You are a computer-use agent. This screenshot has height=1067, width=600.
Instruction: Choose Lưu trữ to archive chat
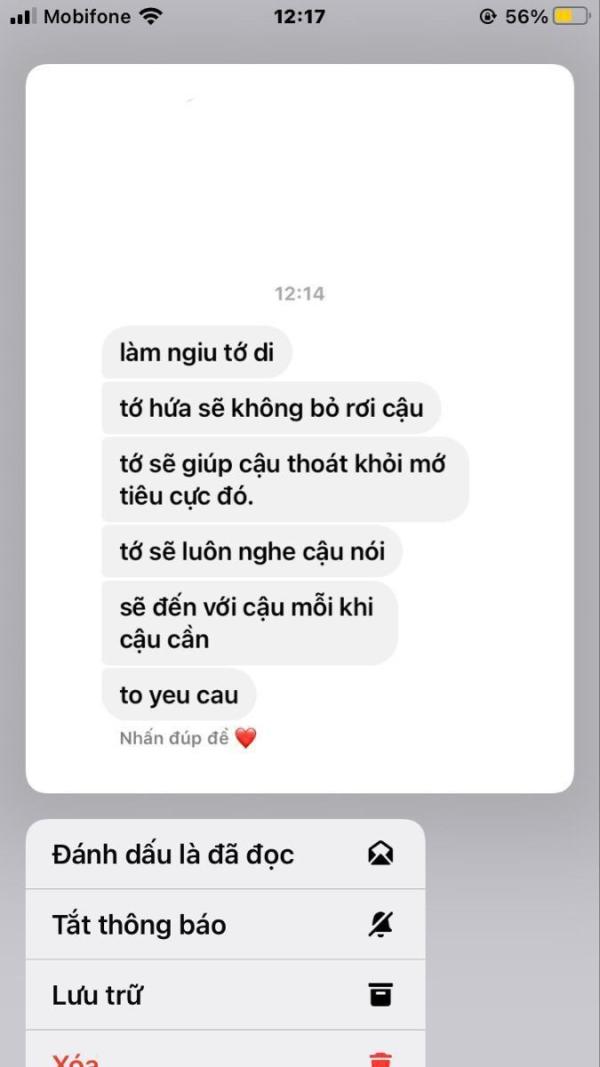(x=224, y=995)
